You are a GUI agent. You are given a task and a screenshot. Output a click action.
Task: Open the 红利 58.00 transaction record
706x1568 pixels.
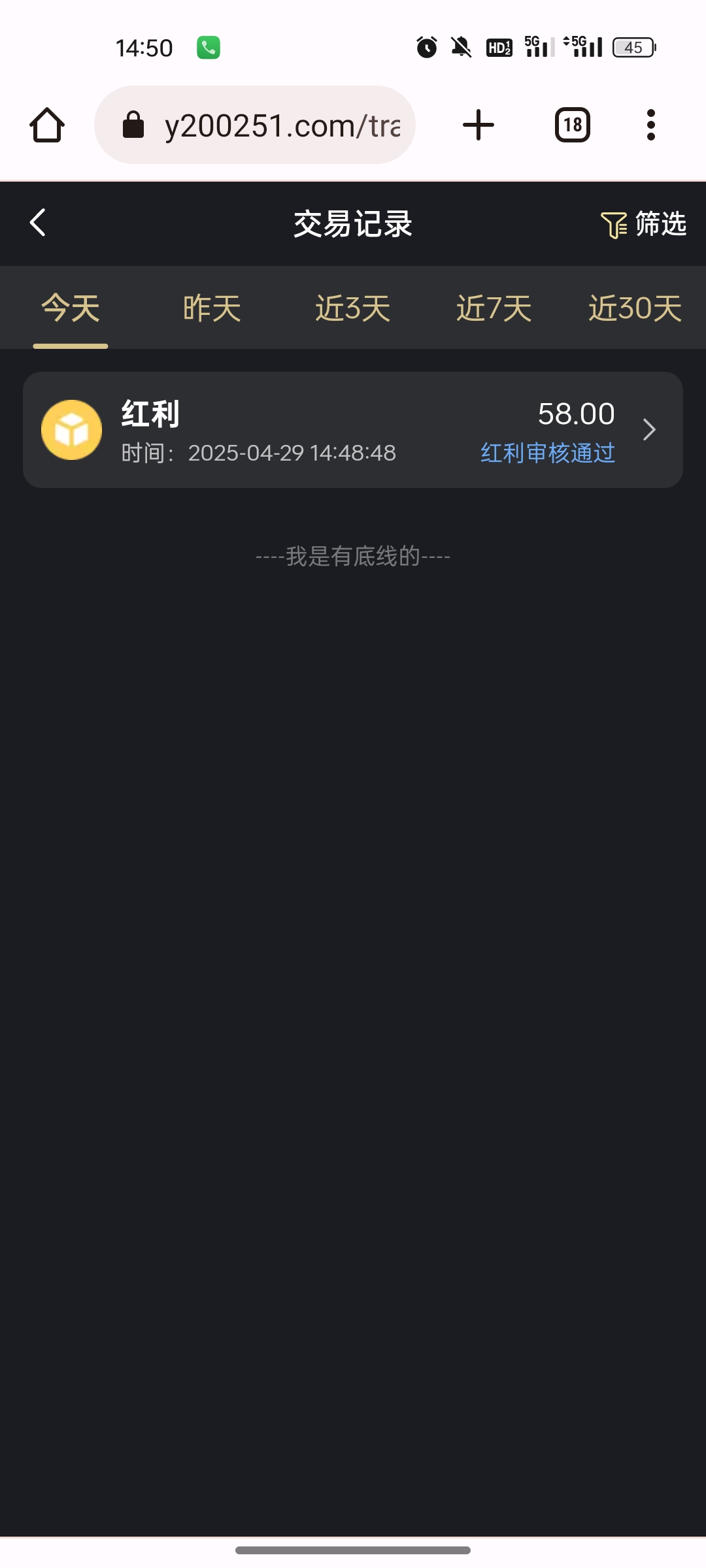coord(353,430)
